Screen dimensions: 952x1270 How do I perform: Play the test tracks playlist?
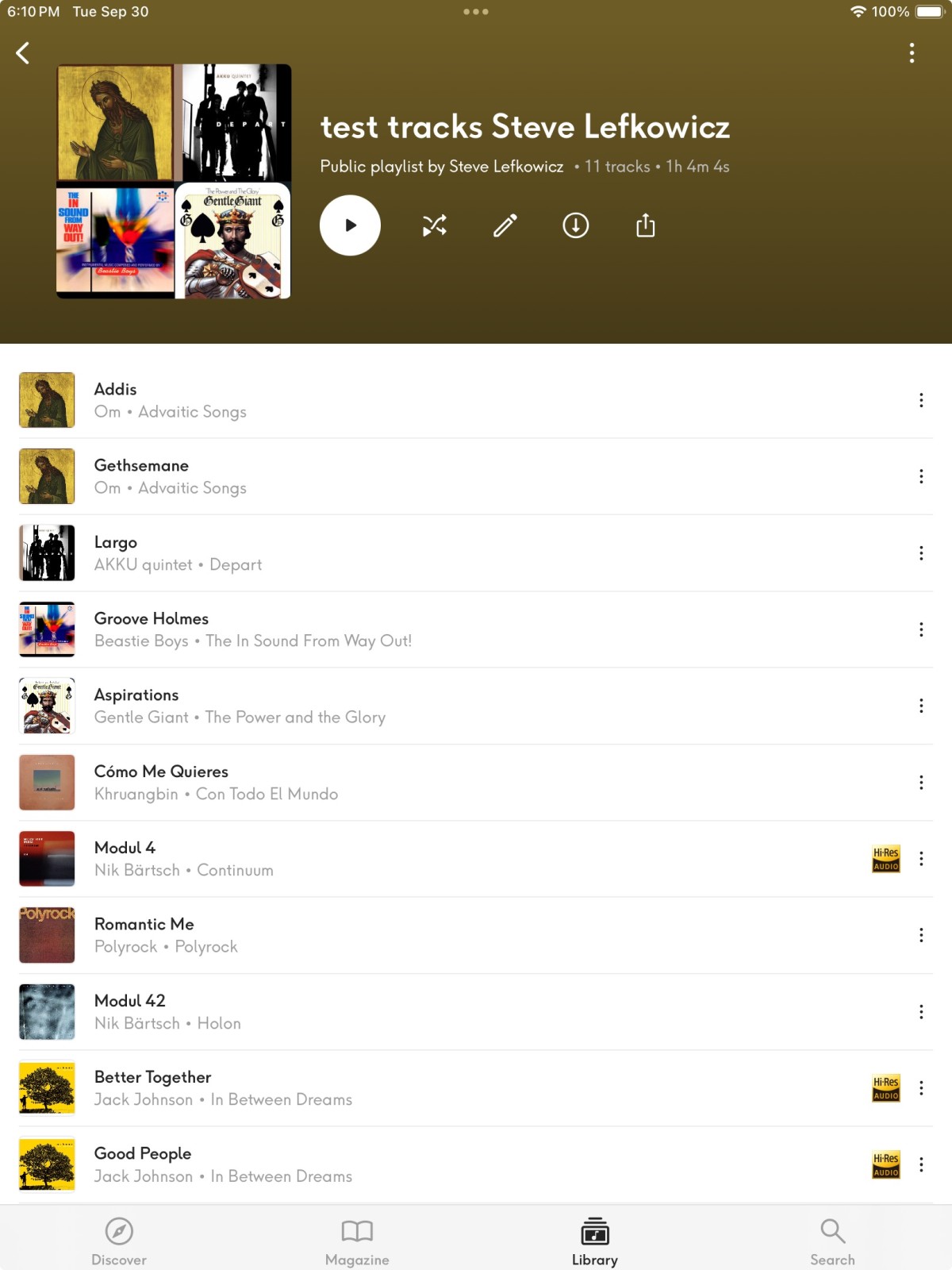coord(350,225)
